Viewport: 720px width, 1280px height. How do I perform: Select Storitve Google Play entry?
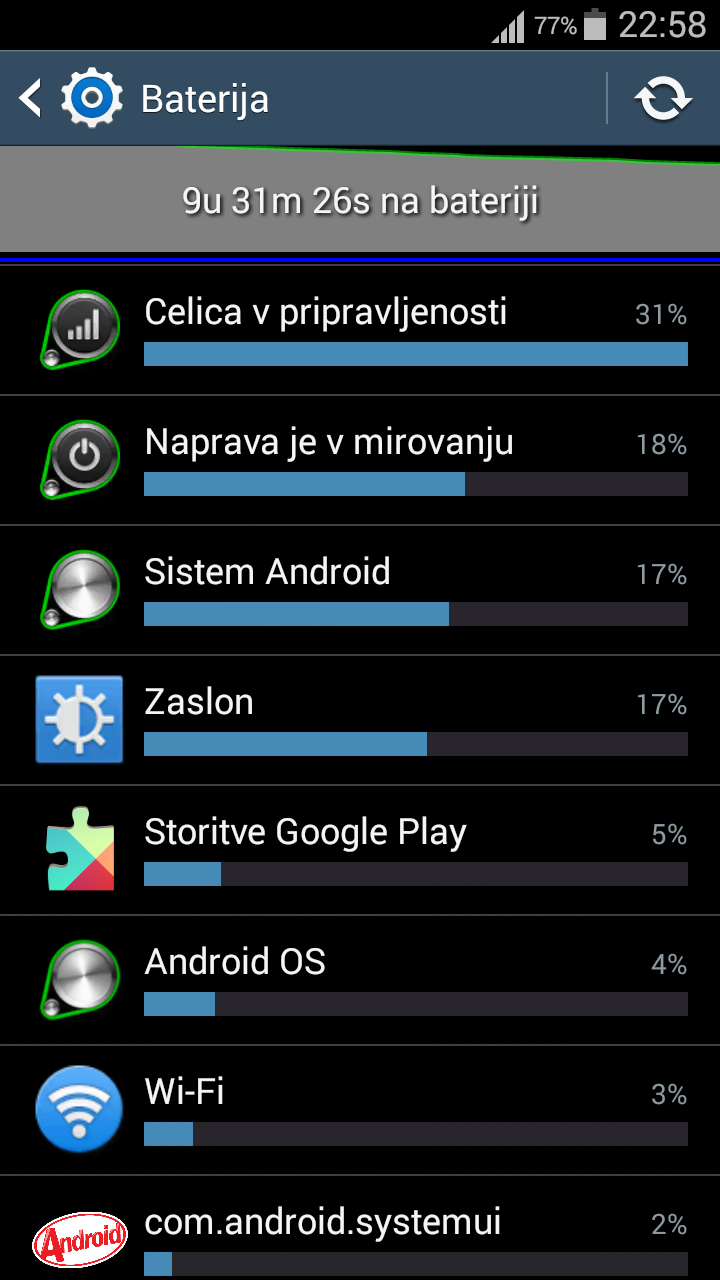pyautogui.click(x=360, y=850)
